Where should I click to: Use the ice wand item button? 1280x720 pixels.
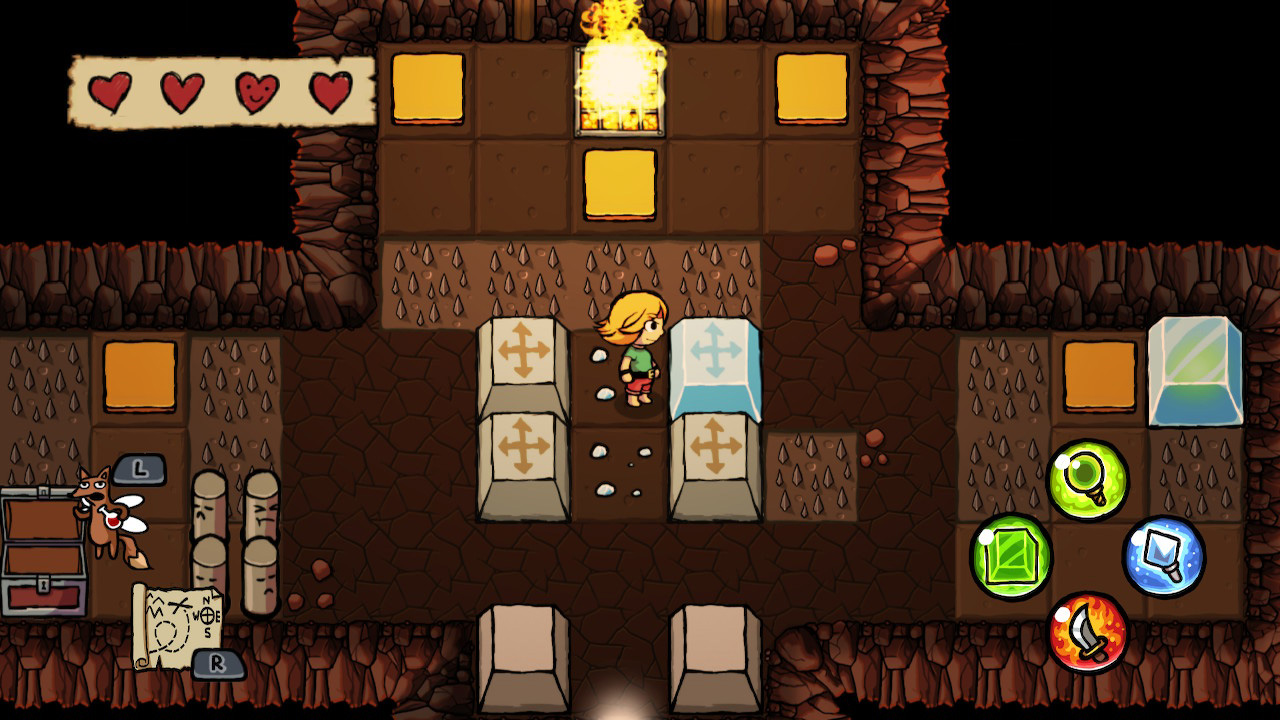[x=1164, y=556]
